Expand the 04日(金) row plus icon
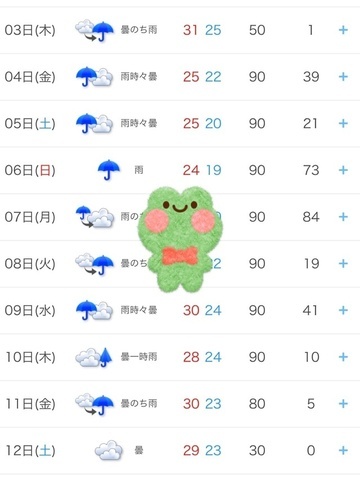The image size is (360, 480). pyautogui.click(x=343, y=77)
